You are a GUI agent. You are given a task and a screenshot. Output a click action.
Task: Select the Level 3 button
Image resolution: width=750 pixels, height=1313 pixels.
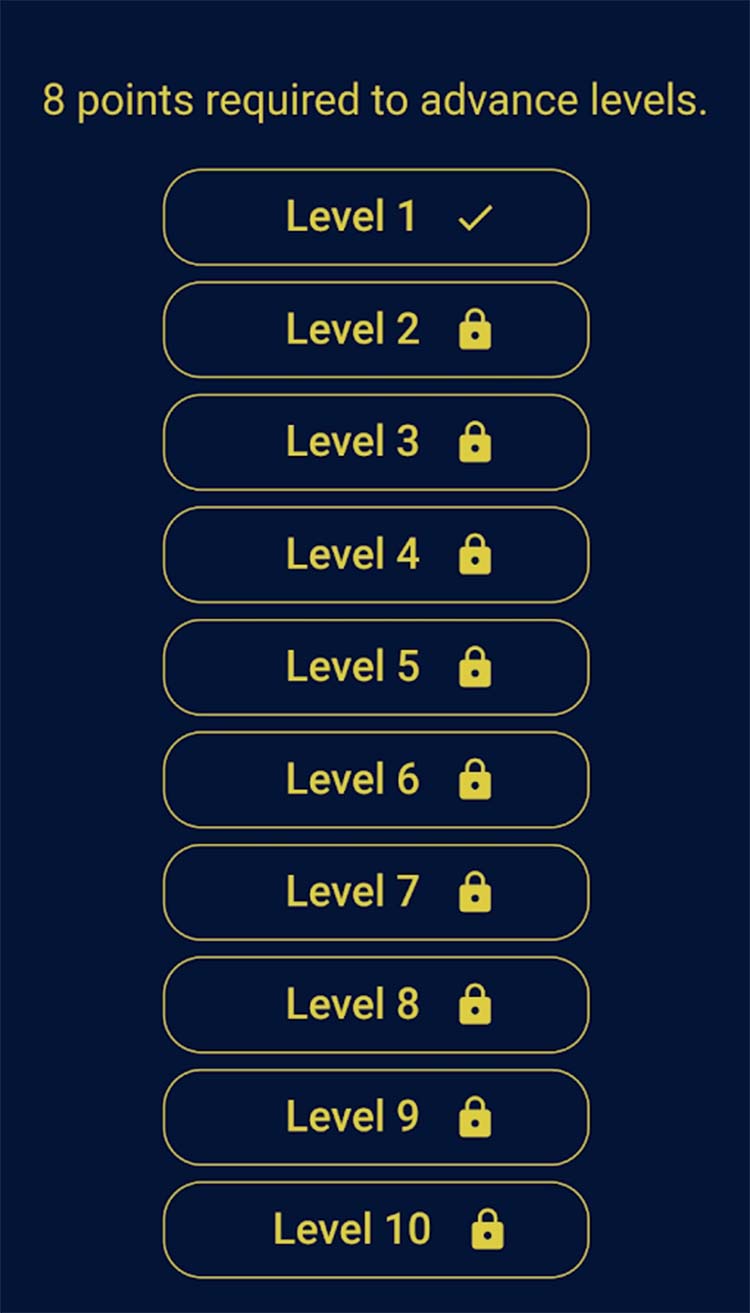click(x=375, y=442)
